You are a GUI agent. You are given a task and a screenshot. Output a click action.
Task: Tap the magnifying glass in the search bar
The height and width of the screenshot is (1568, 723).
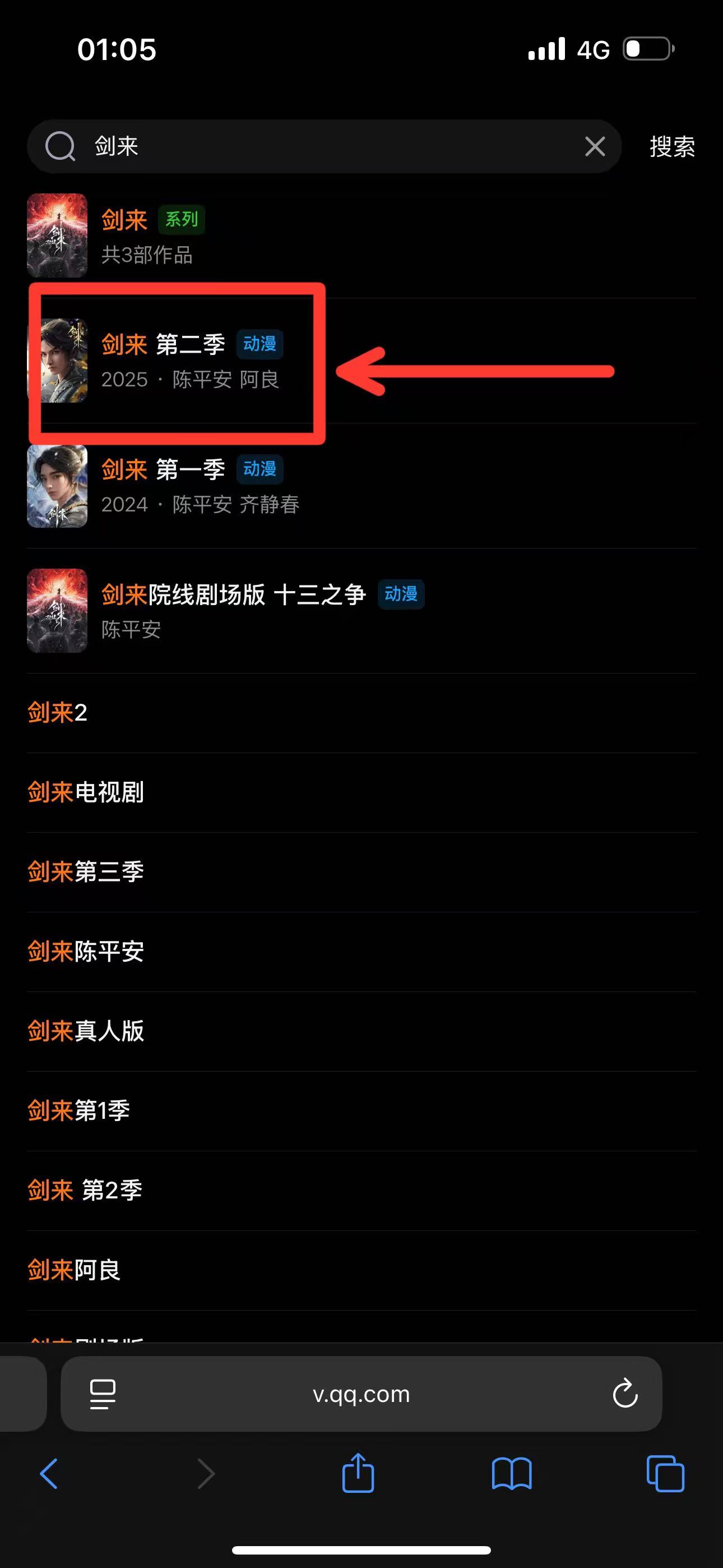coord(59,146)
